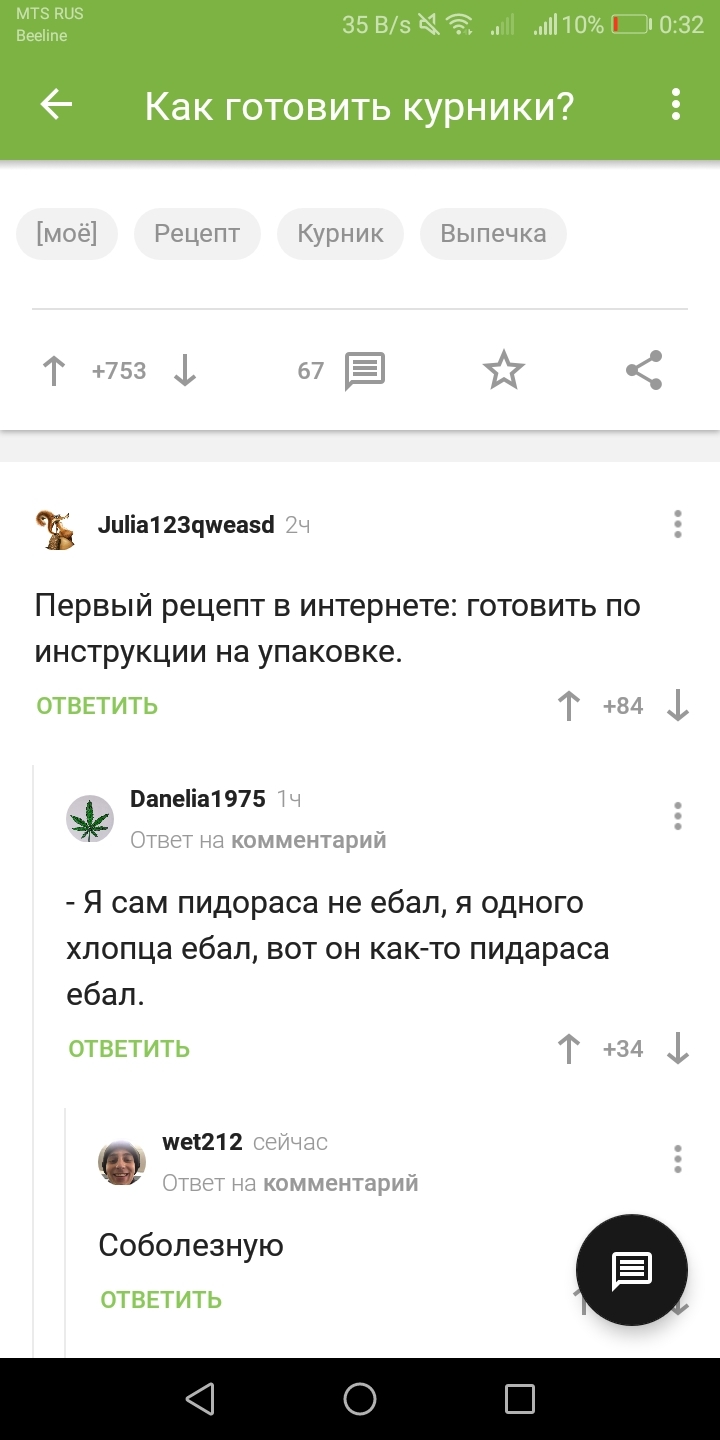This screenshot has width=720, height=1440.
Task: Upvote the post with +753 rating
Action: (x=54, y=371)
